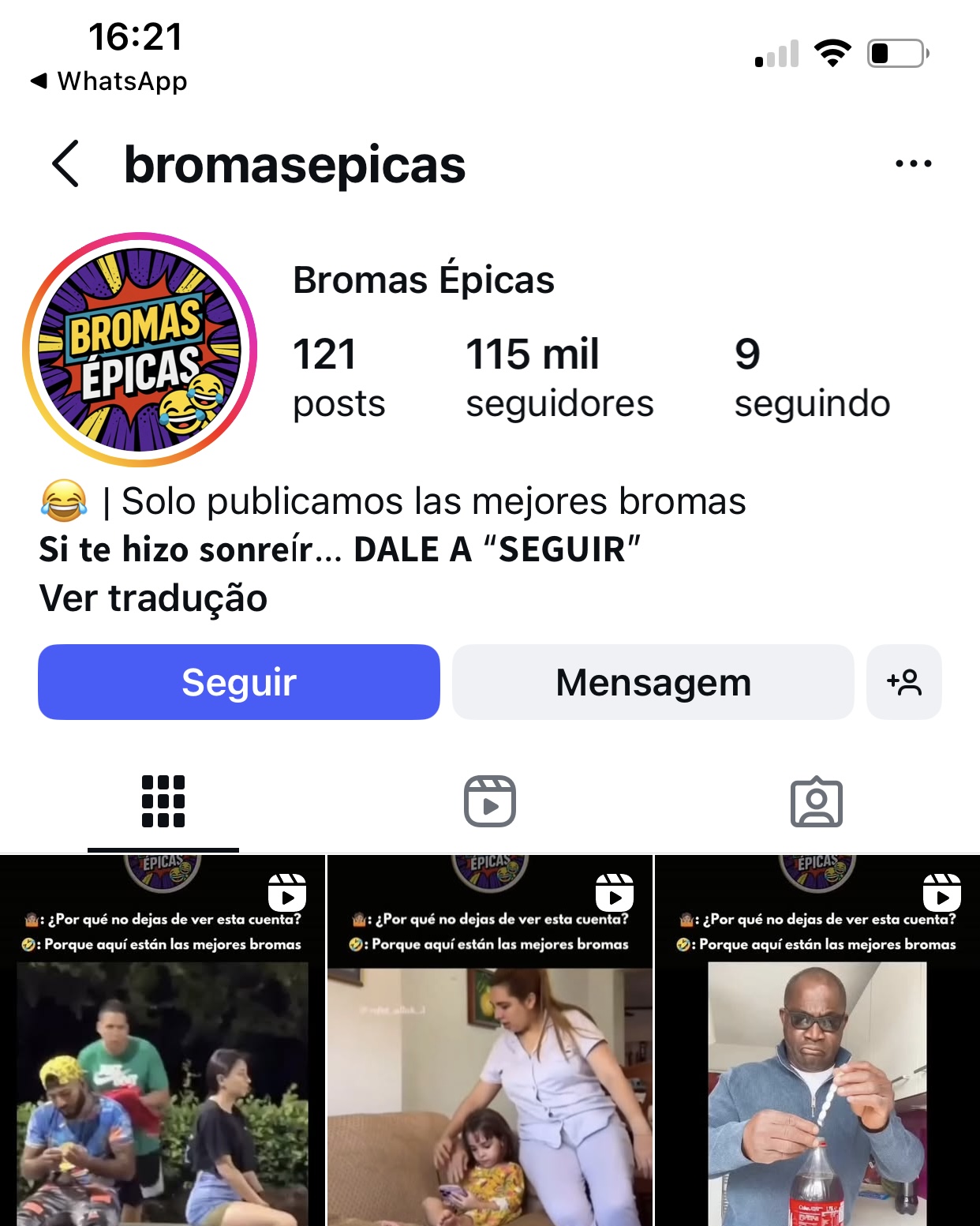The width and height of the screenshot is (980, 1226).
Task: Switch to the Reels tab
Action: coord(490,801)
